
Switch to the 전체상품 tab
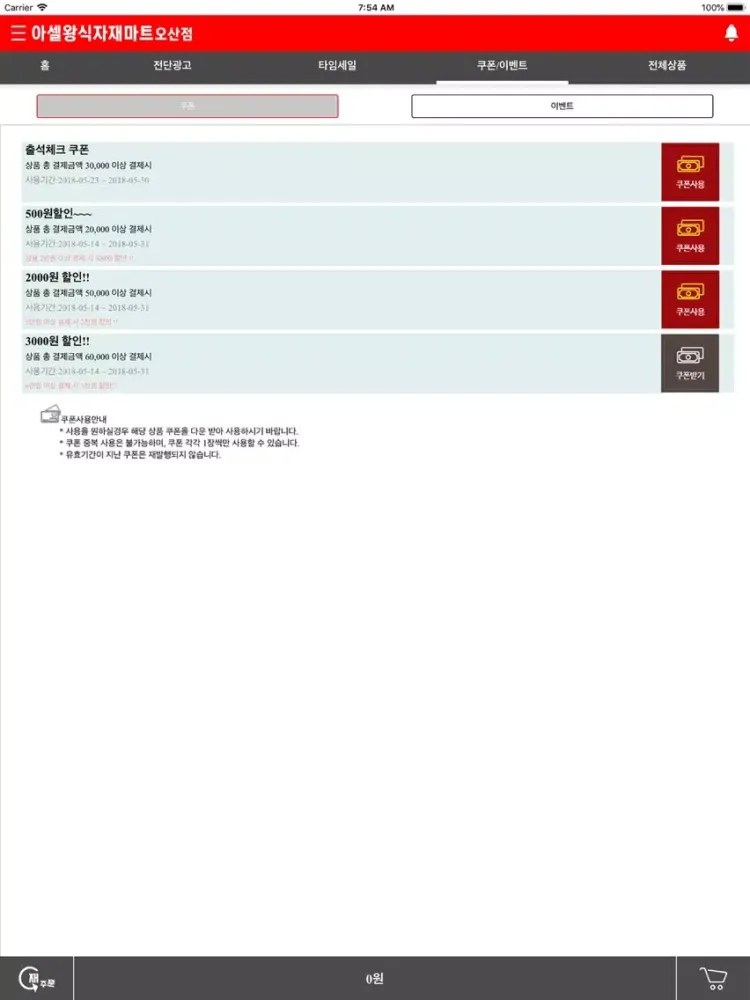[667, 66]
